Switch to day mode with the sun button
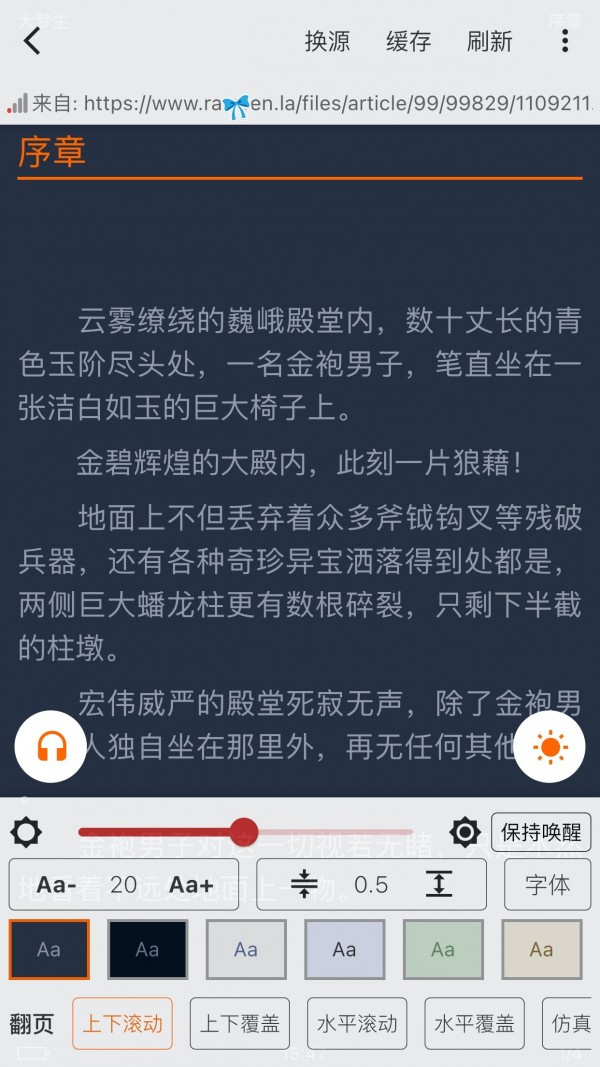This screenshot has width=600, height=1067. 549,746
